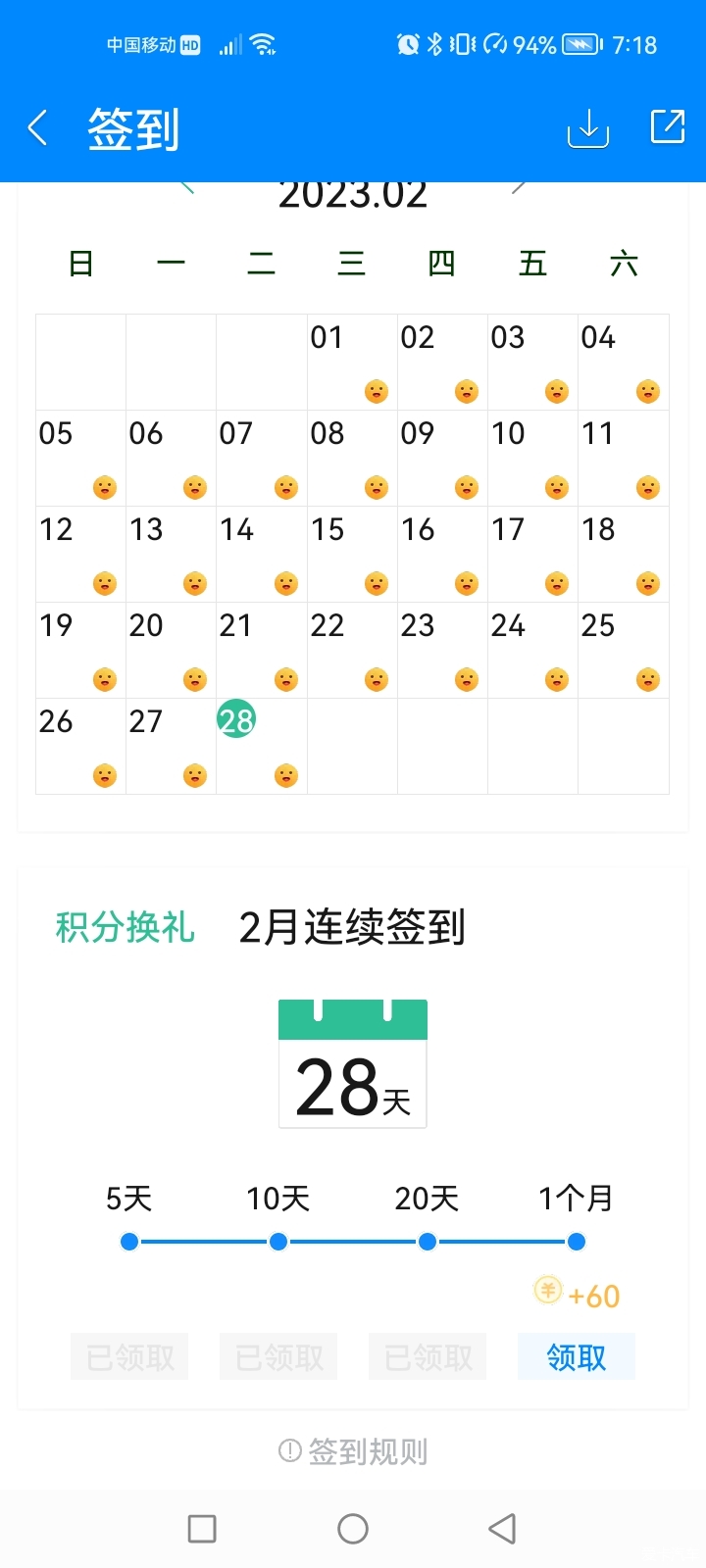Open 签到规则 sign-in rules
Screen dimensions: 706x1568
pos(353,1450)
